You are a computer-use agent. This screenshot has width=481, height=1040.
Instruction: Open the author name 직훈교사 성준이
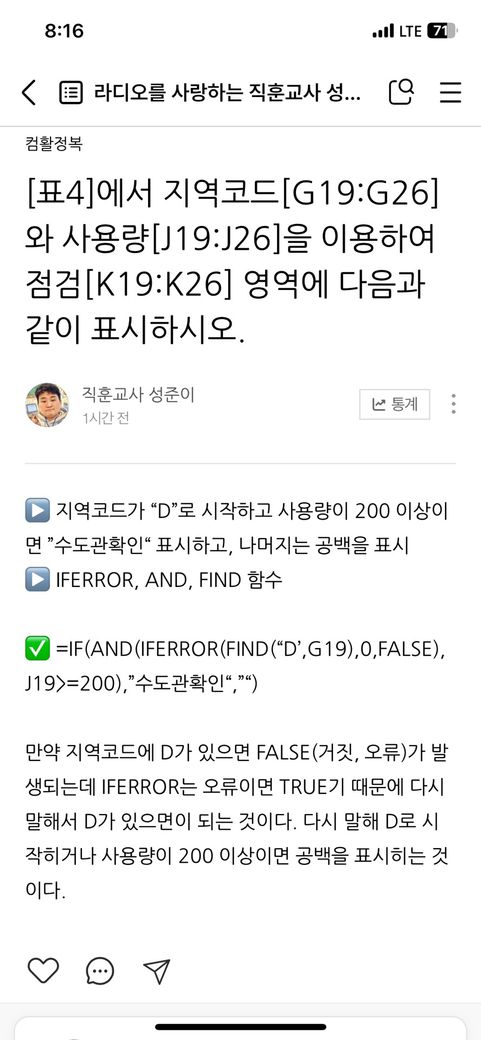coord(138,394)
